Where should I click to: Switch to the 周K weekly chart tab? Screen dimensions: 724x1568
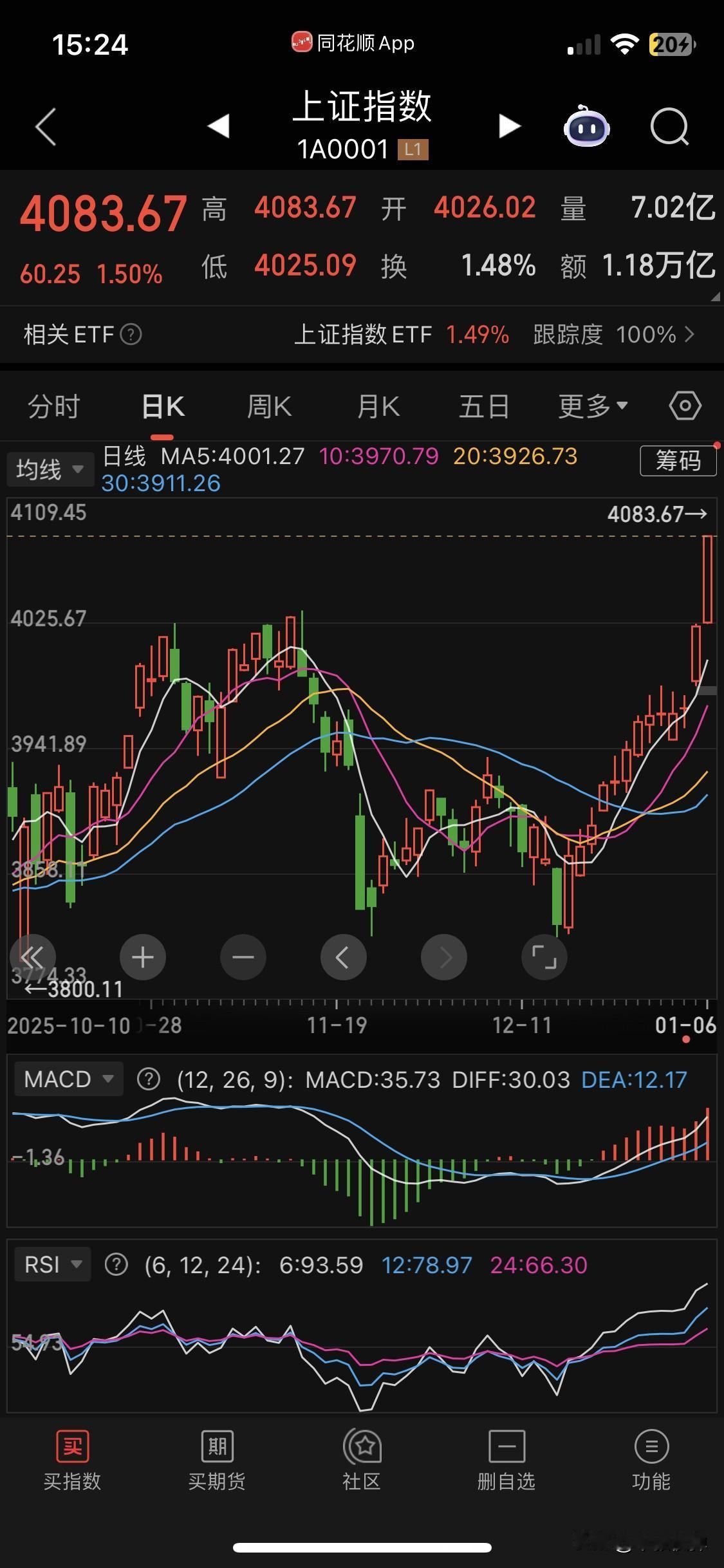(268, 406)
